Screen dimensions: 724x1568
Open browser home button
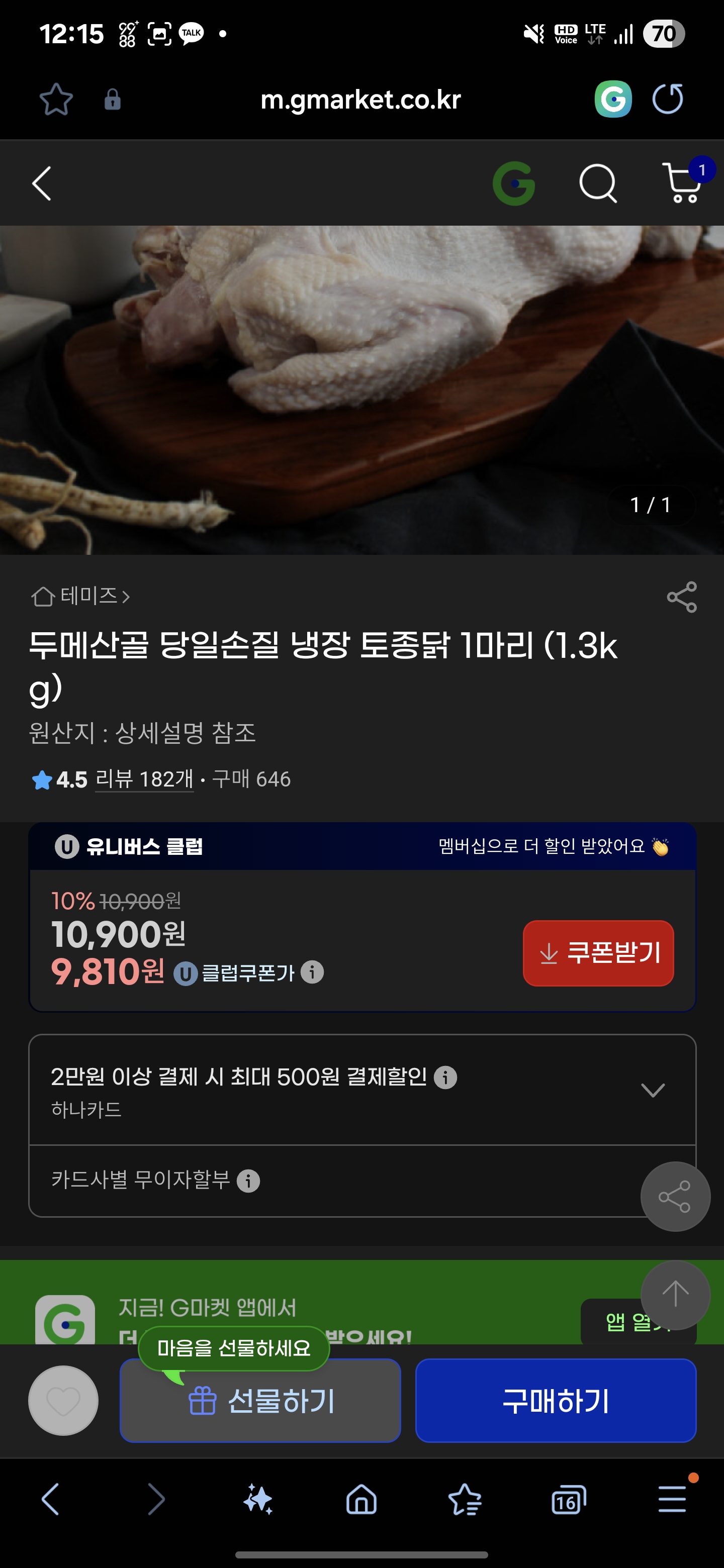point(361,1499)
